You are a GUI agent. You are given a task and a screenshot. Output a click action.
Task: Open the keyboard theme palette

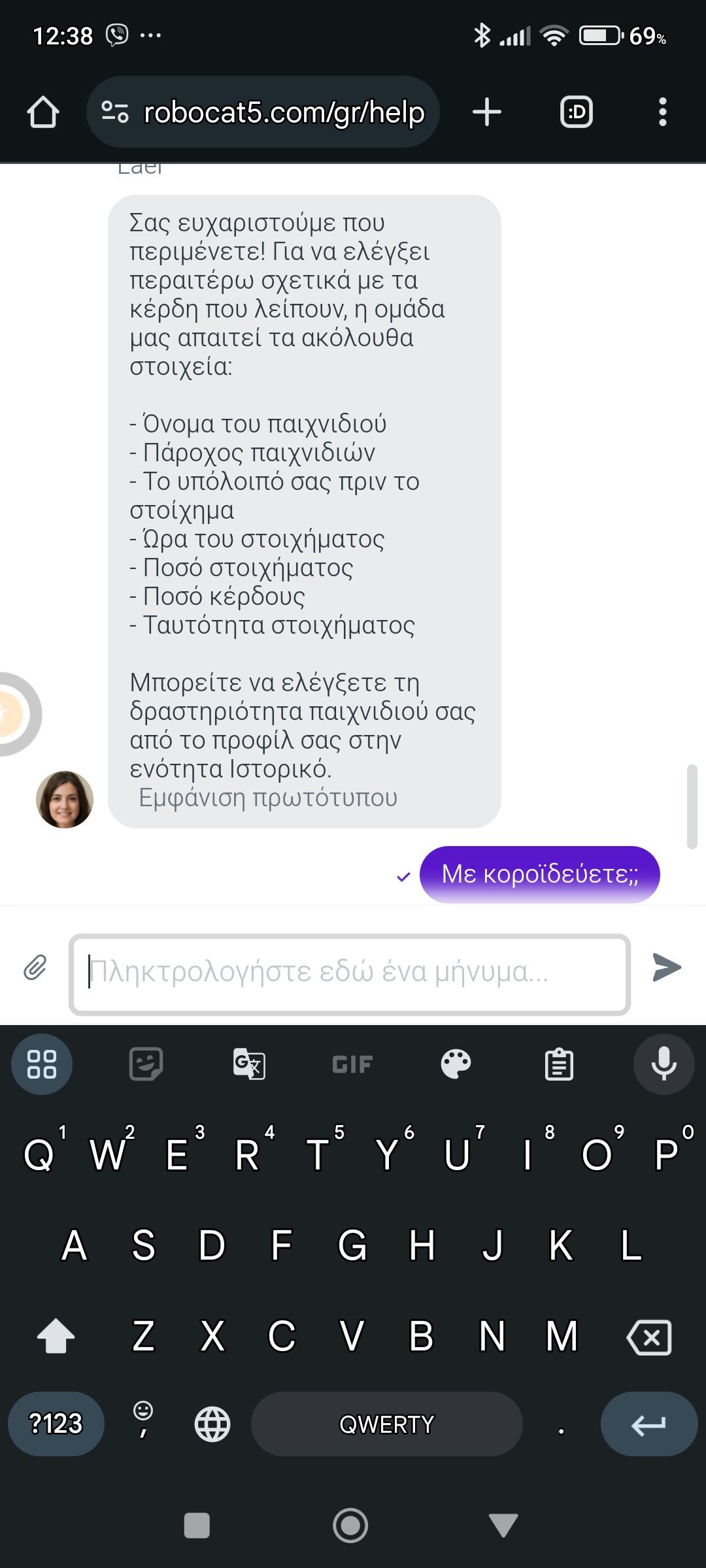point(456,1064)
